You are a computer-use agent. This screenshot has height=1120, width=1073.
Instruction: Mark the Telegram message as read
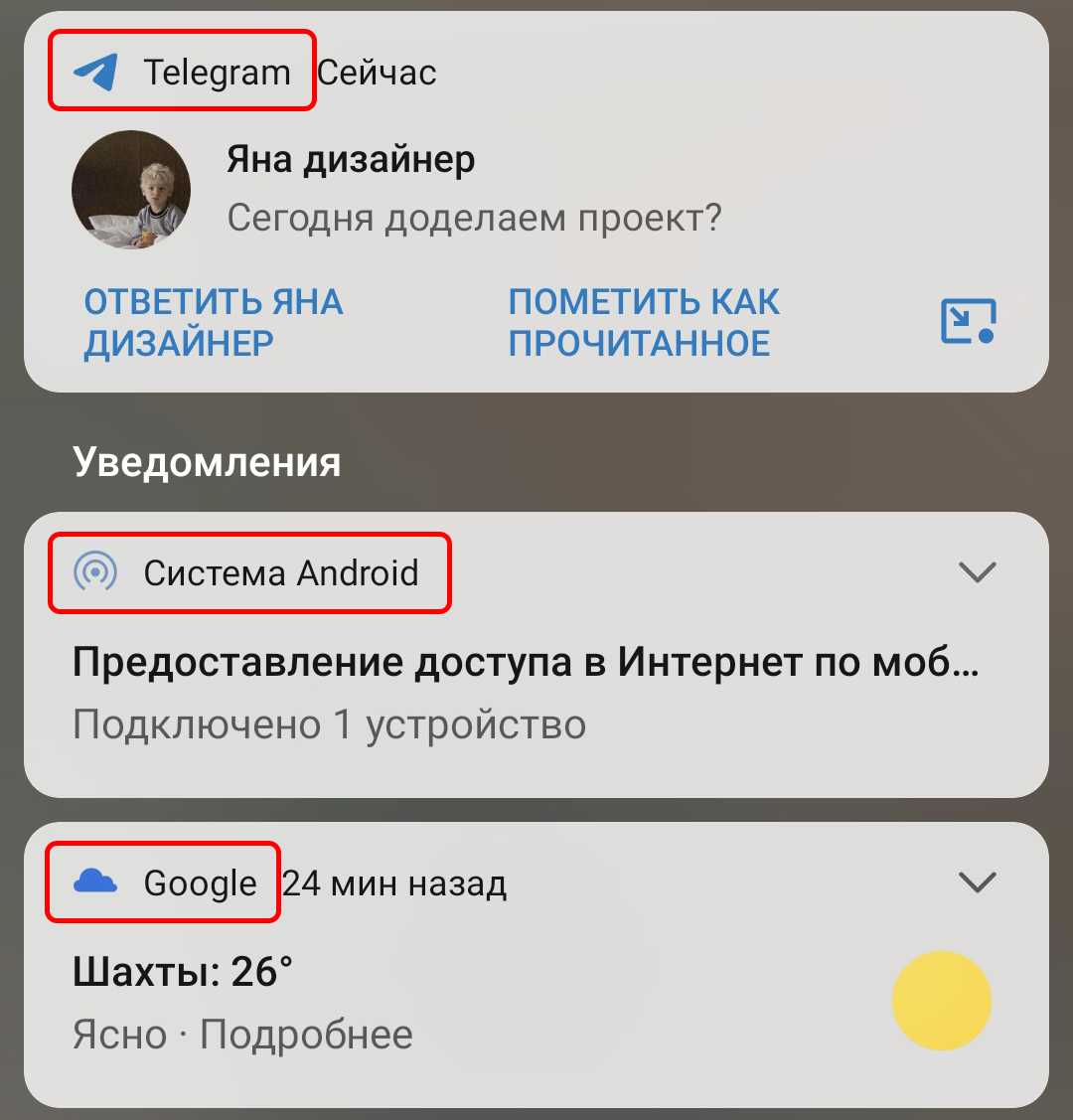pyautogui.click(x=644, y=322)
